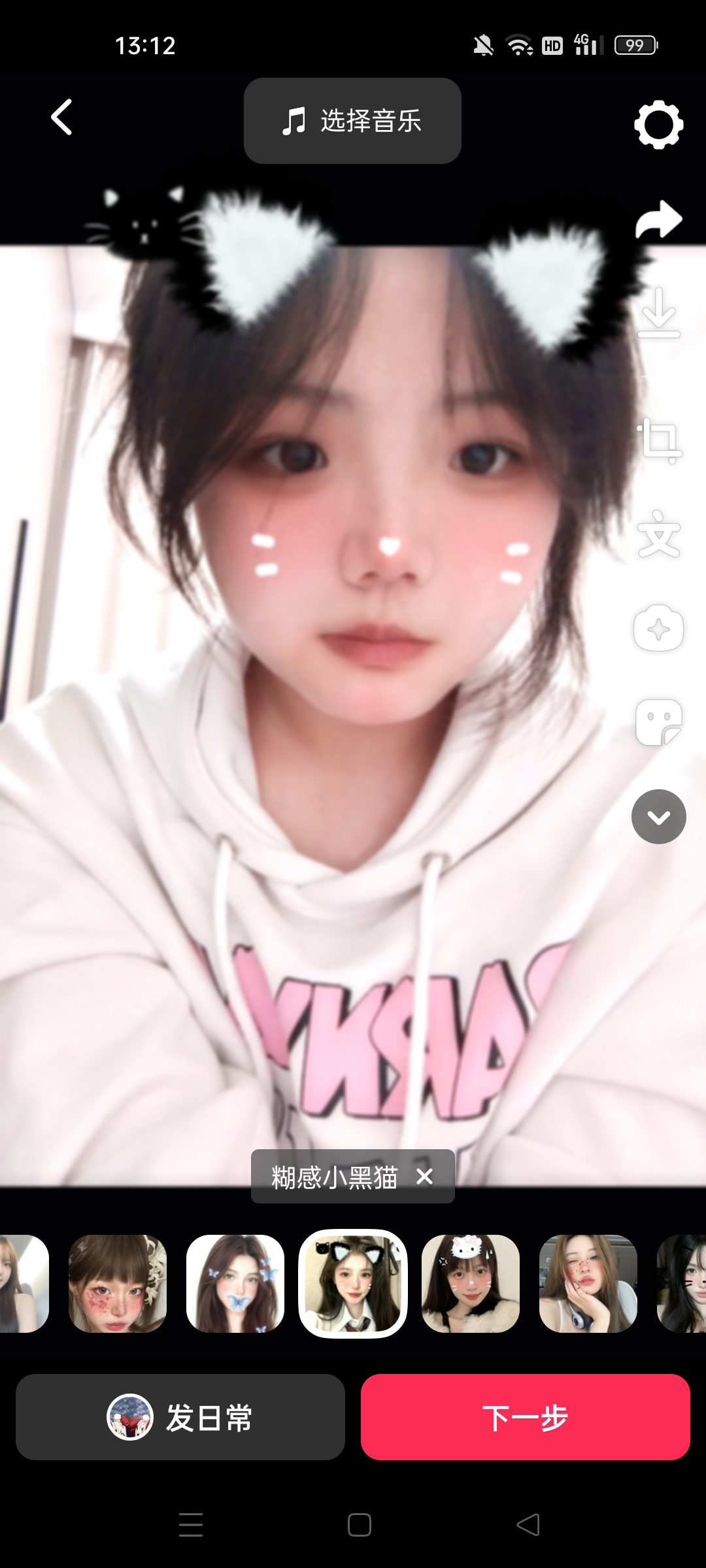Open the crop tool

point(659,440)
